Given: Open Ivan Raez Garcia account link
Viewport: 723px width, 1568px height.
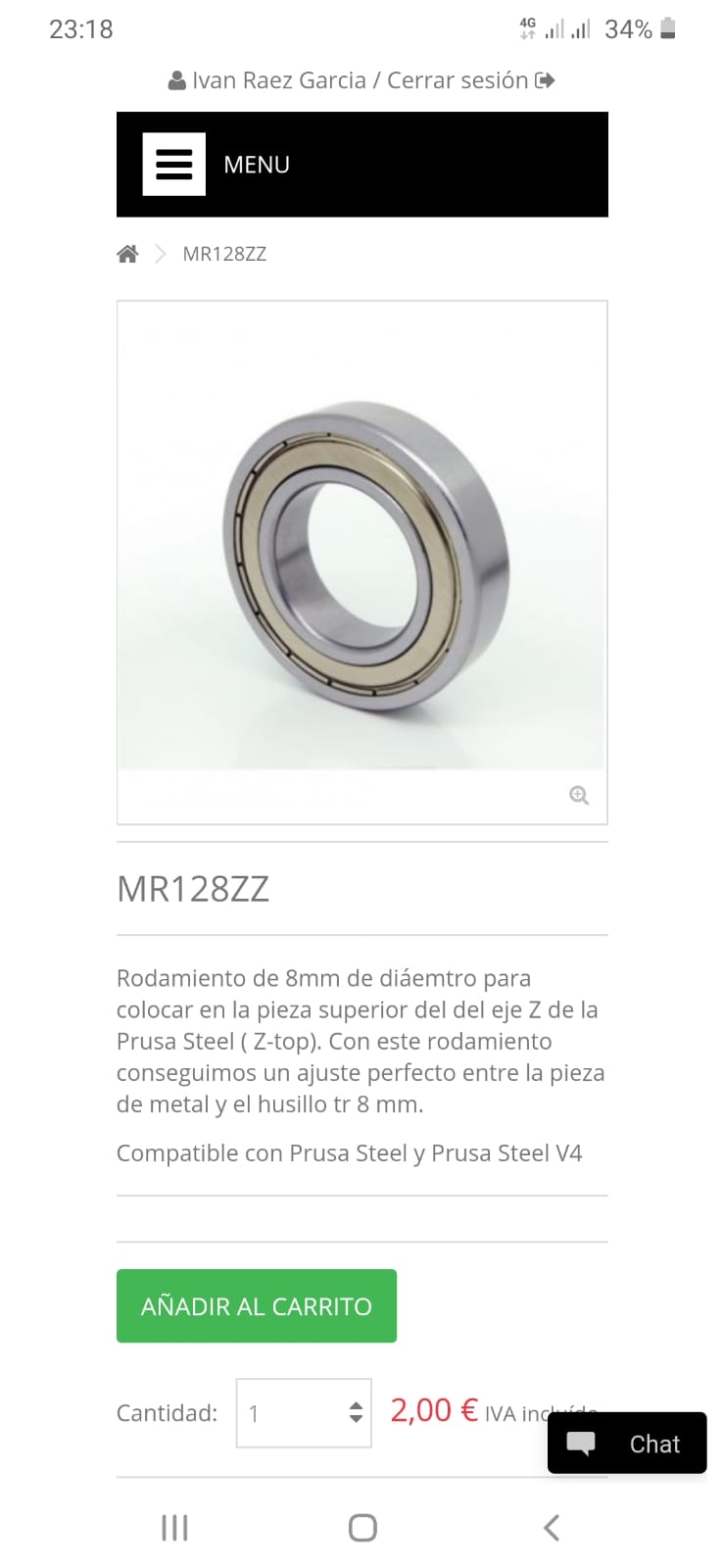Looking at the screenshot, I should click(278, 80).
